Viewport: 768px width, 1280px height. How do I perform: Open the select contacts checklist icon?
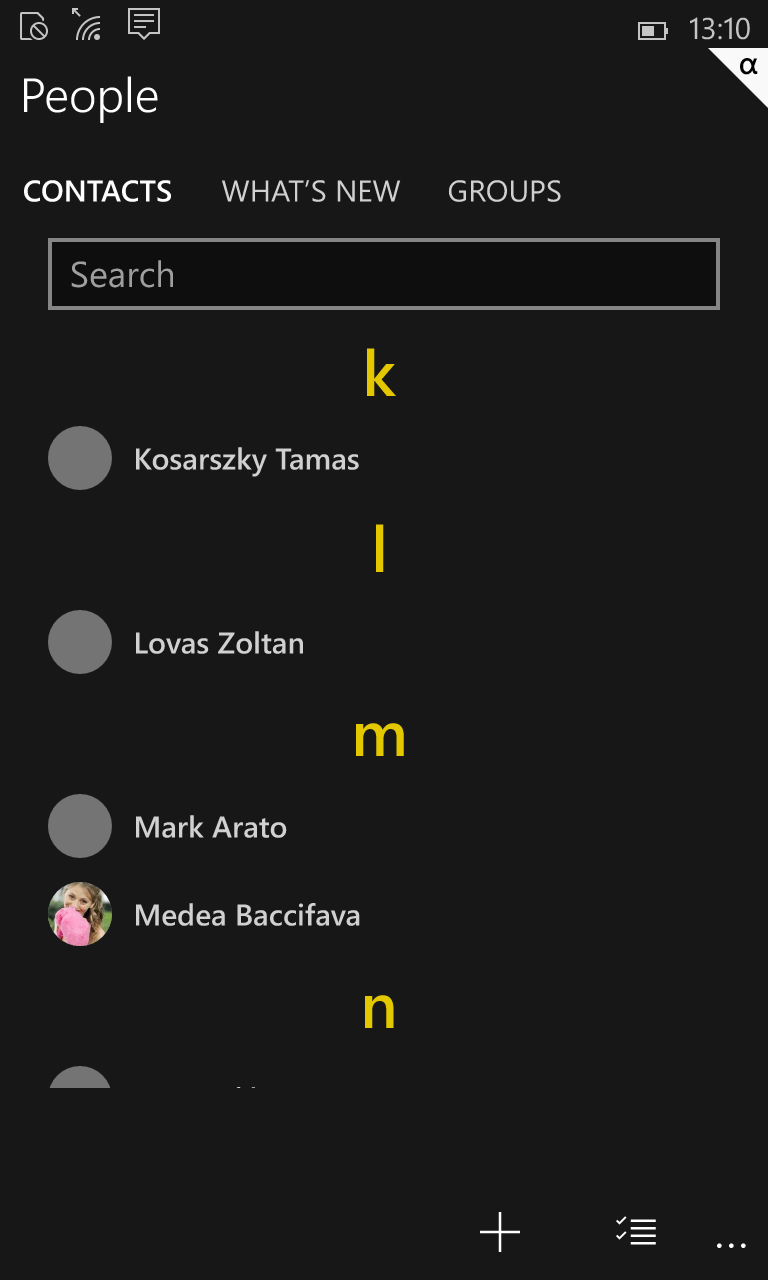pyautogui.click(x=636, y=1231)
